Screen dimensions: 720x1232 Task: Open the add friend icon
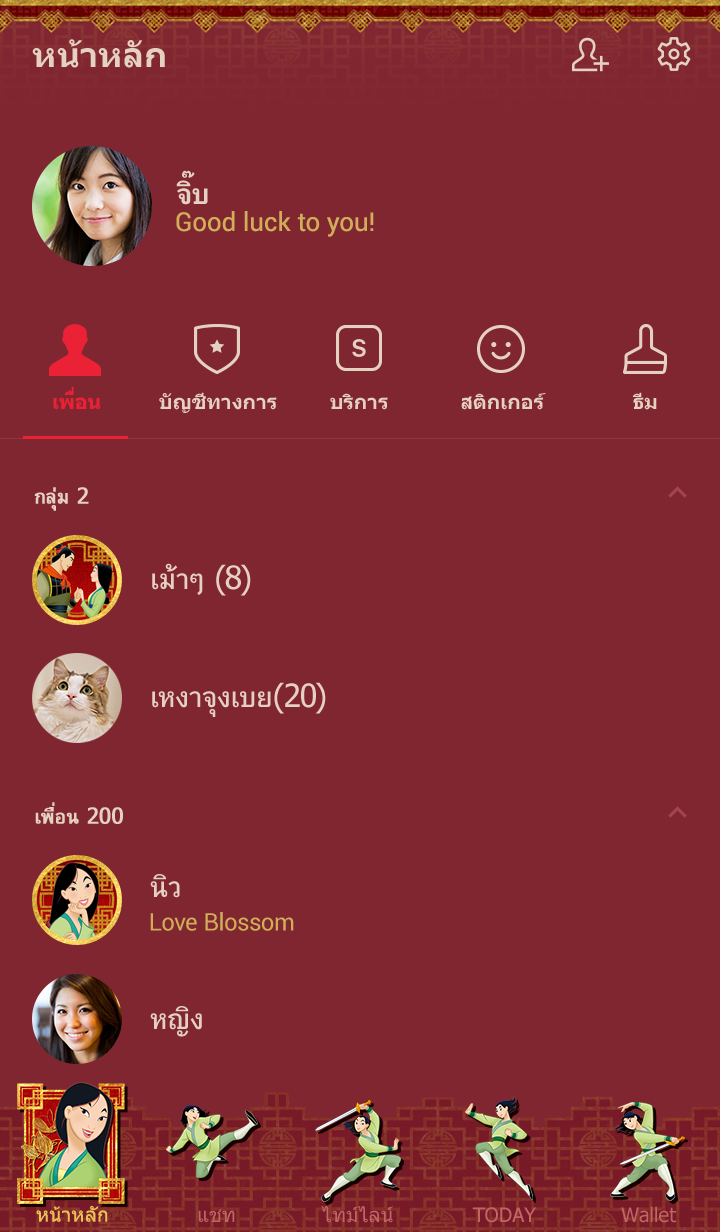pyautogui.click(x=589, y=55)
